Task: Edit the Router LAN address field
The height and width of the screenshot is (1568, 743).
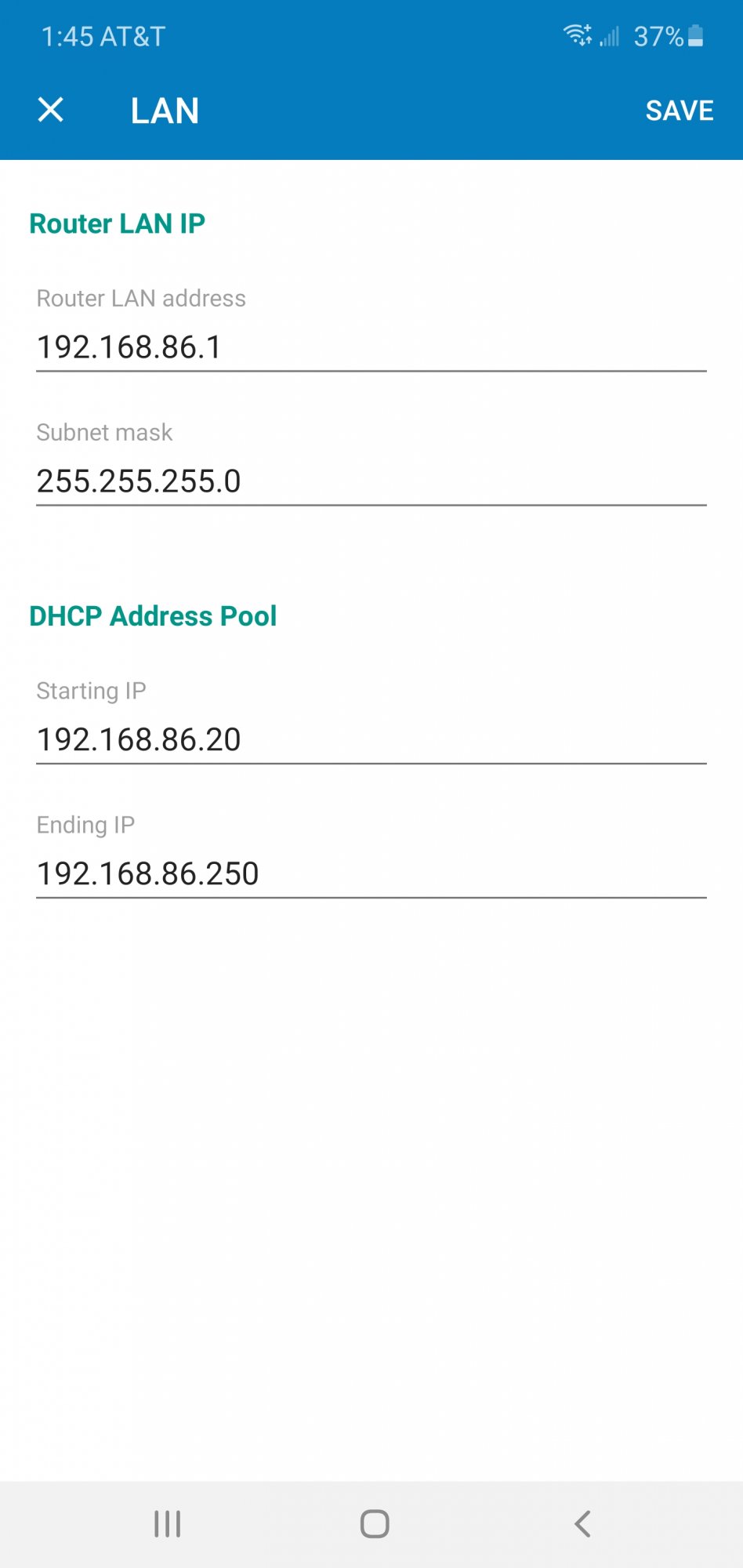Action: (x=370, y=347)
